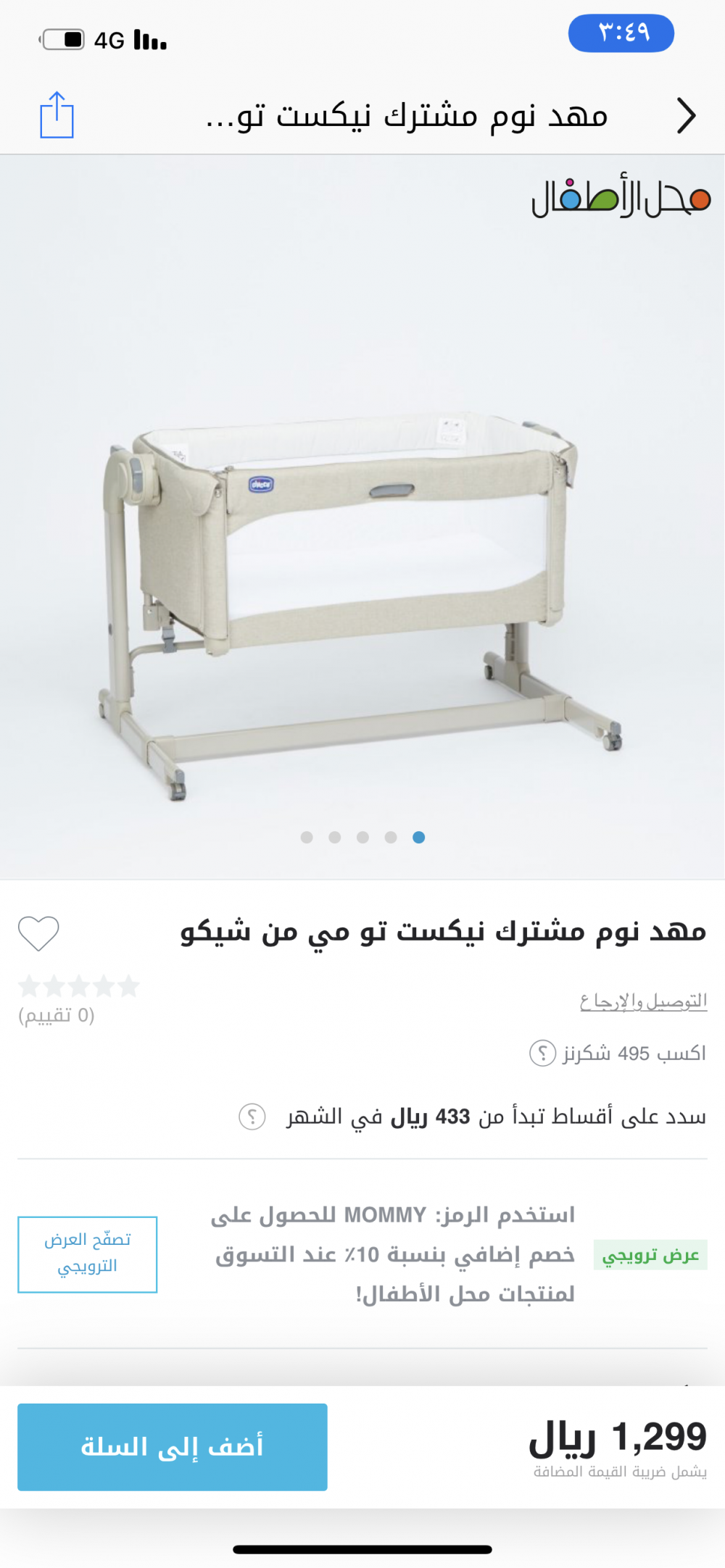Open installment payment info question mark
Image resolution: width=725 pixels, height=1568 pixels.
click(252, 1117)
